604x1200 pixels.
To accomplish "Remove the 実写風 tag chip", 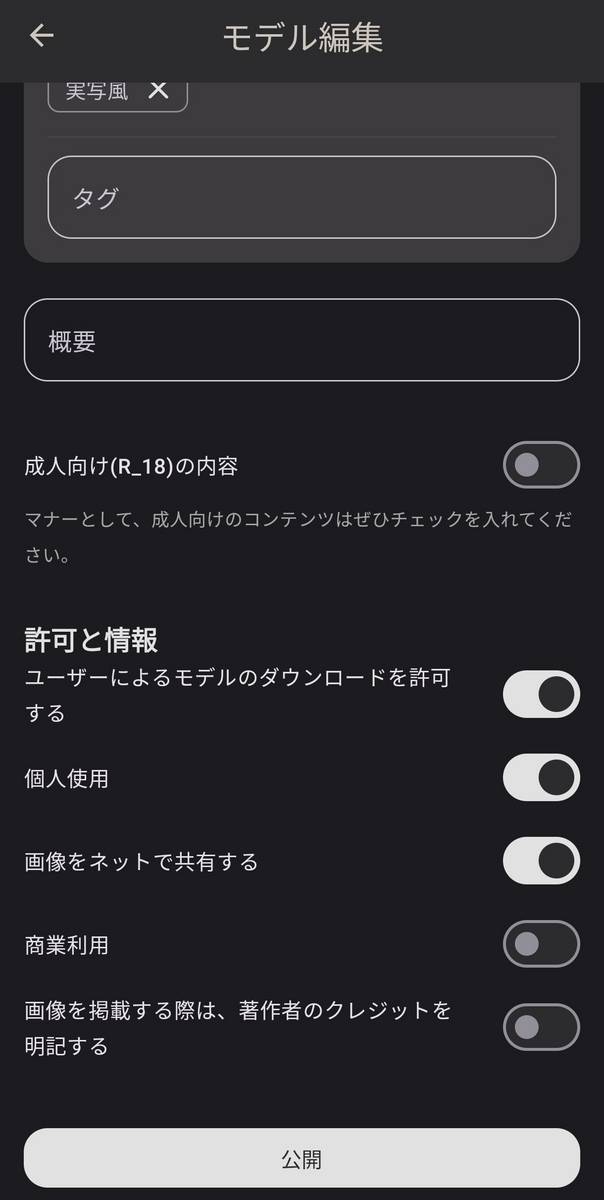I will click(x=158, y=90).
